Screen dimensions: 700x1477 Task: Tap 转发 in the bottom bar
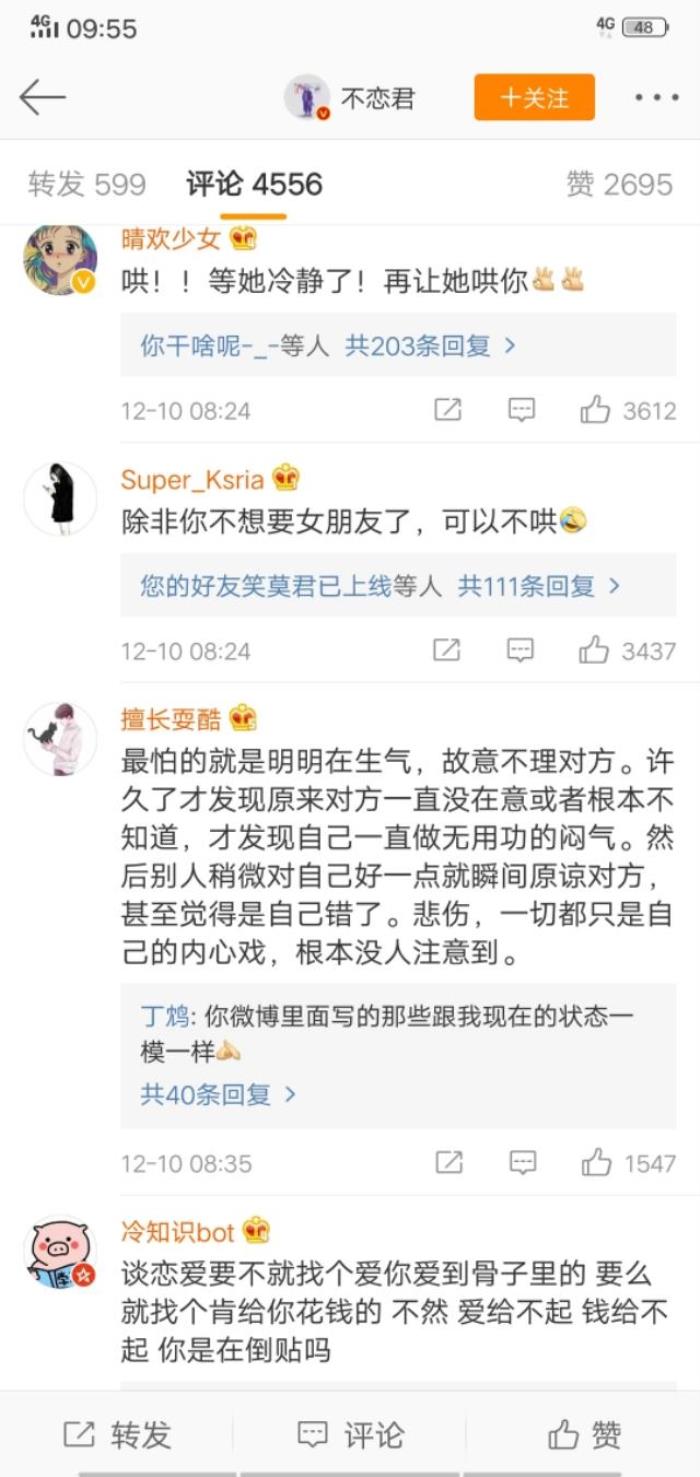coord(117,1435)
